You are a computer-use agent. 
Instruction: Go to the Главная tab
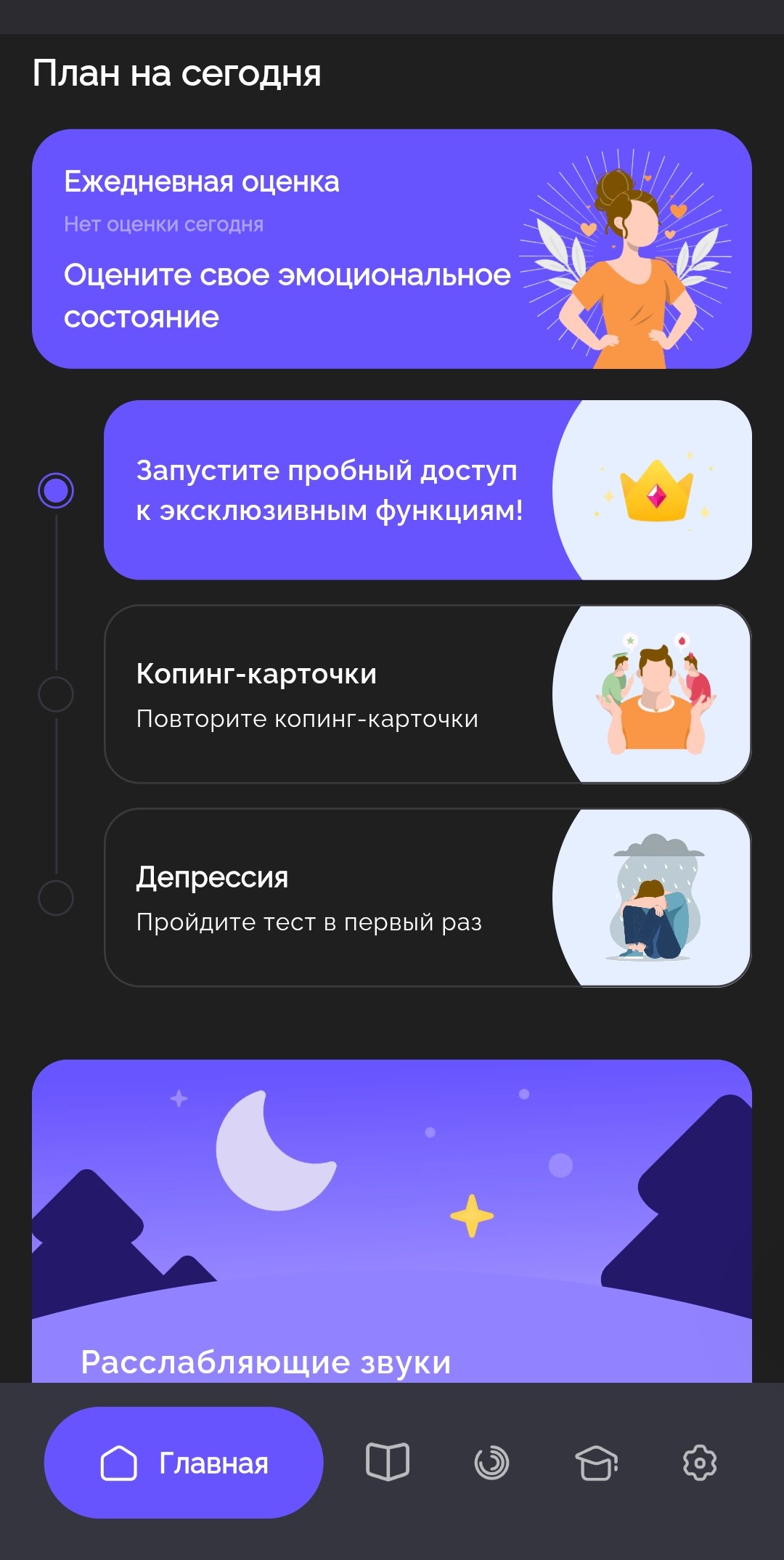pyautogui.click(x=184, y=1463)
